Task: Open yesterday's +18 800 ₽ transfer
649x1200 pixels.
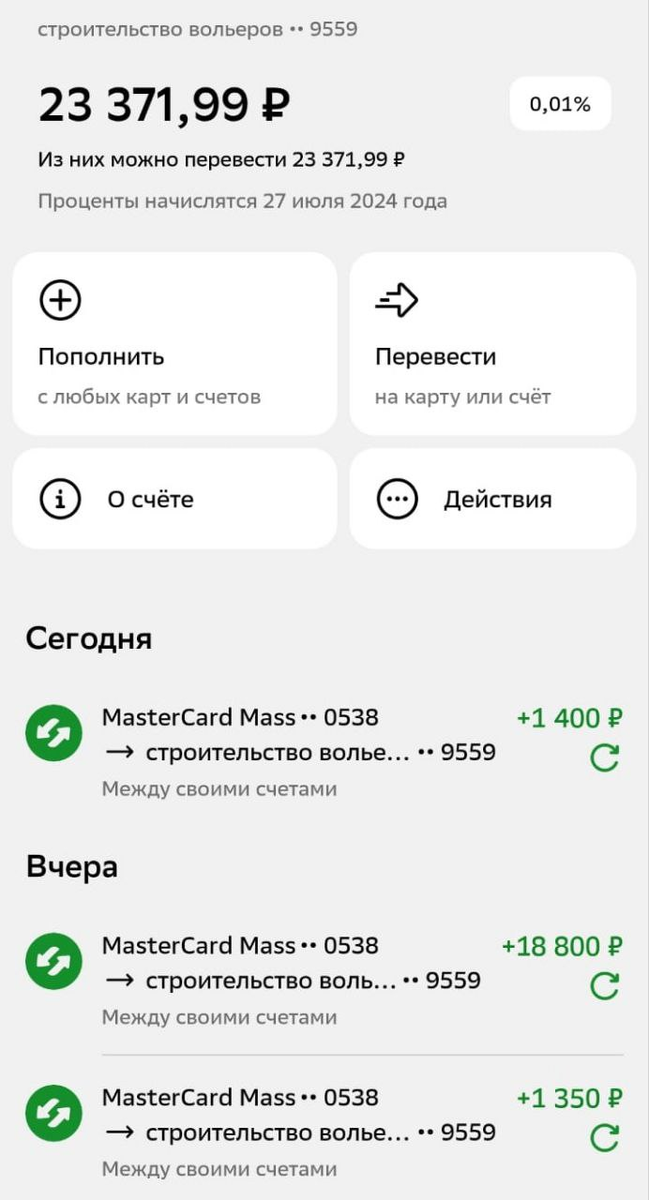Action: coord(324,980)
